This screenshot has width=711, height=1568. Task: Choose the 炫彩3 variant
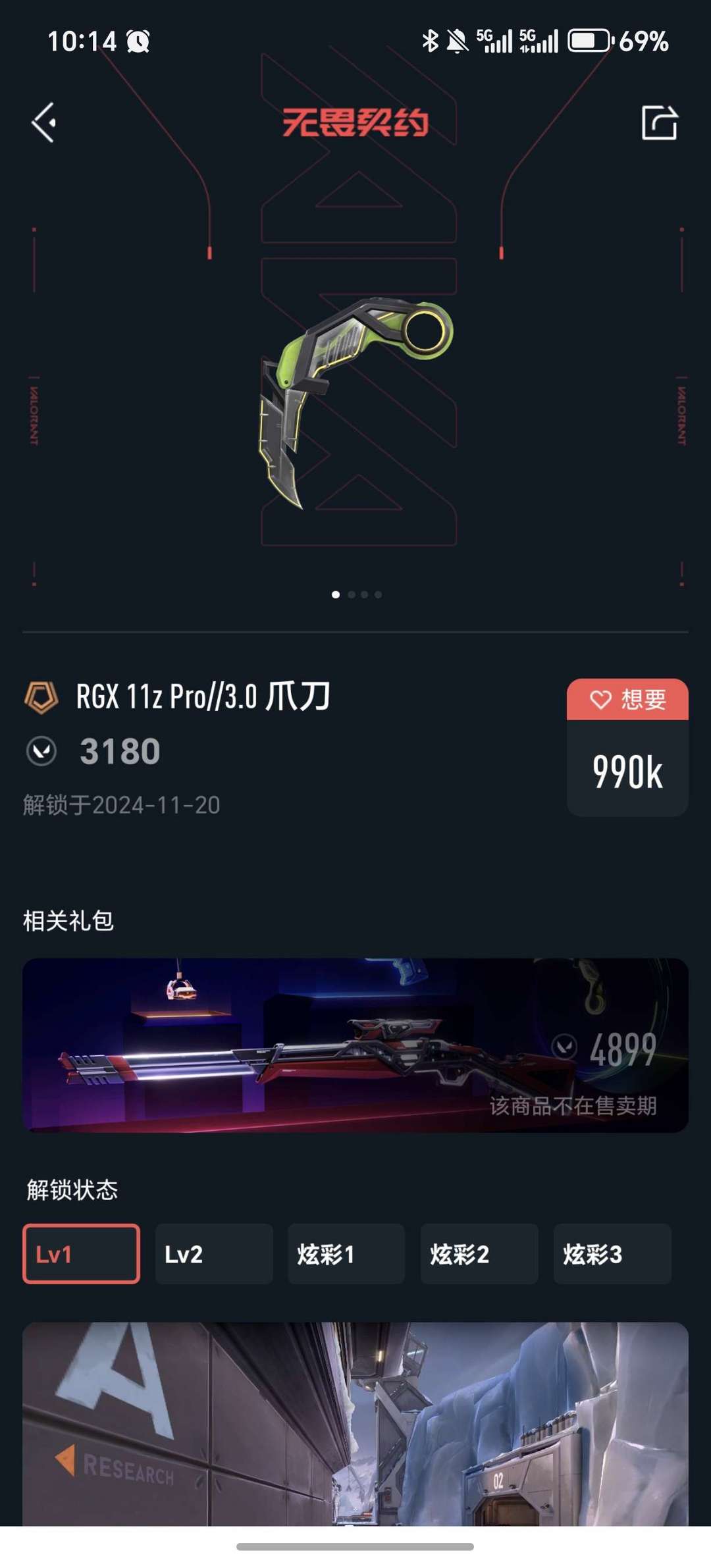pos(612,1254)
